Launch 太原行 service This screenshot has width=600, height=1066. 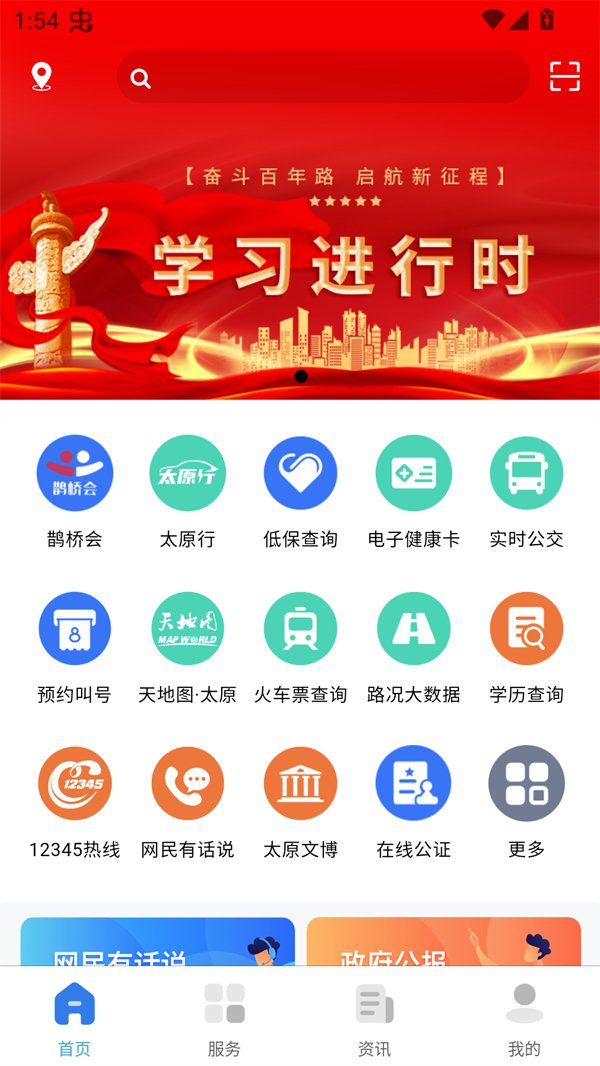[187, 473]
